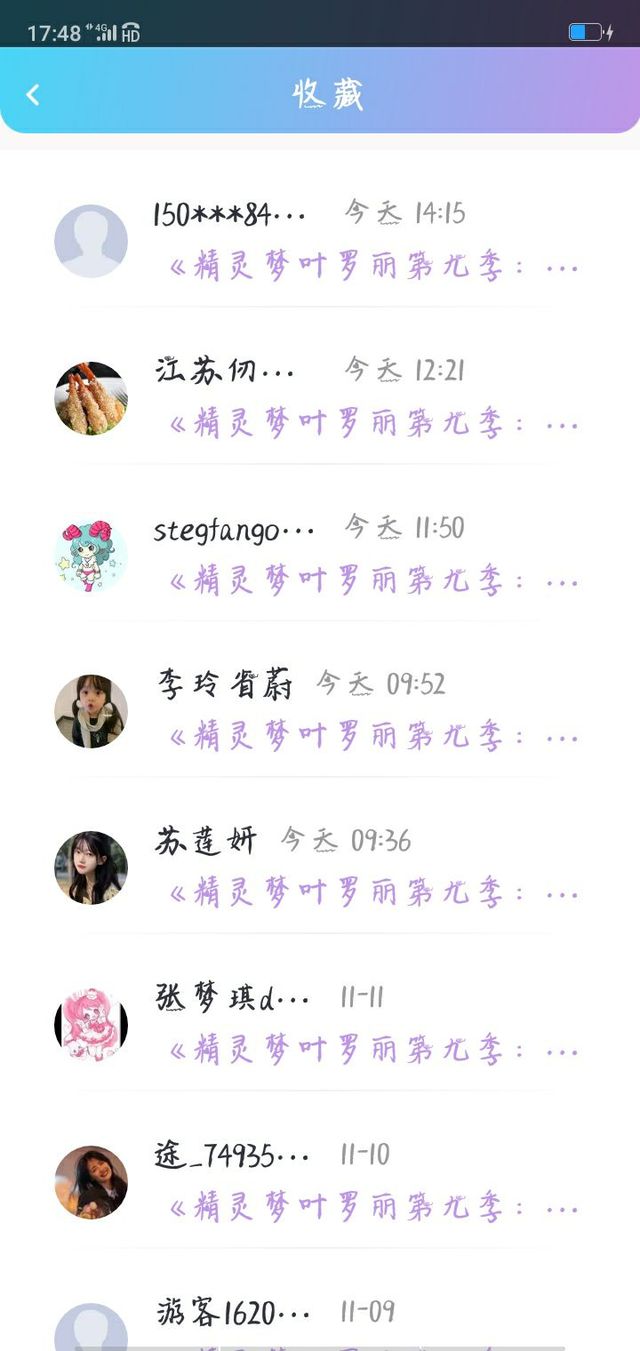Open the favorite from stegfango at 11:50
The width and height of the screenshot is (640, 1351).
tap(320, 555)
